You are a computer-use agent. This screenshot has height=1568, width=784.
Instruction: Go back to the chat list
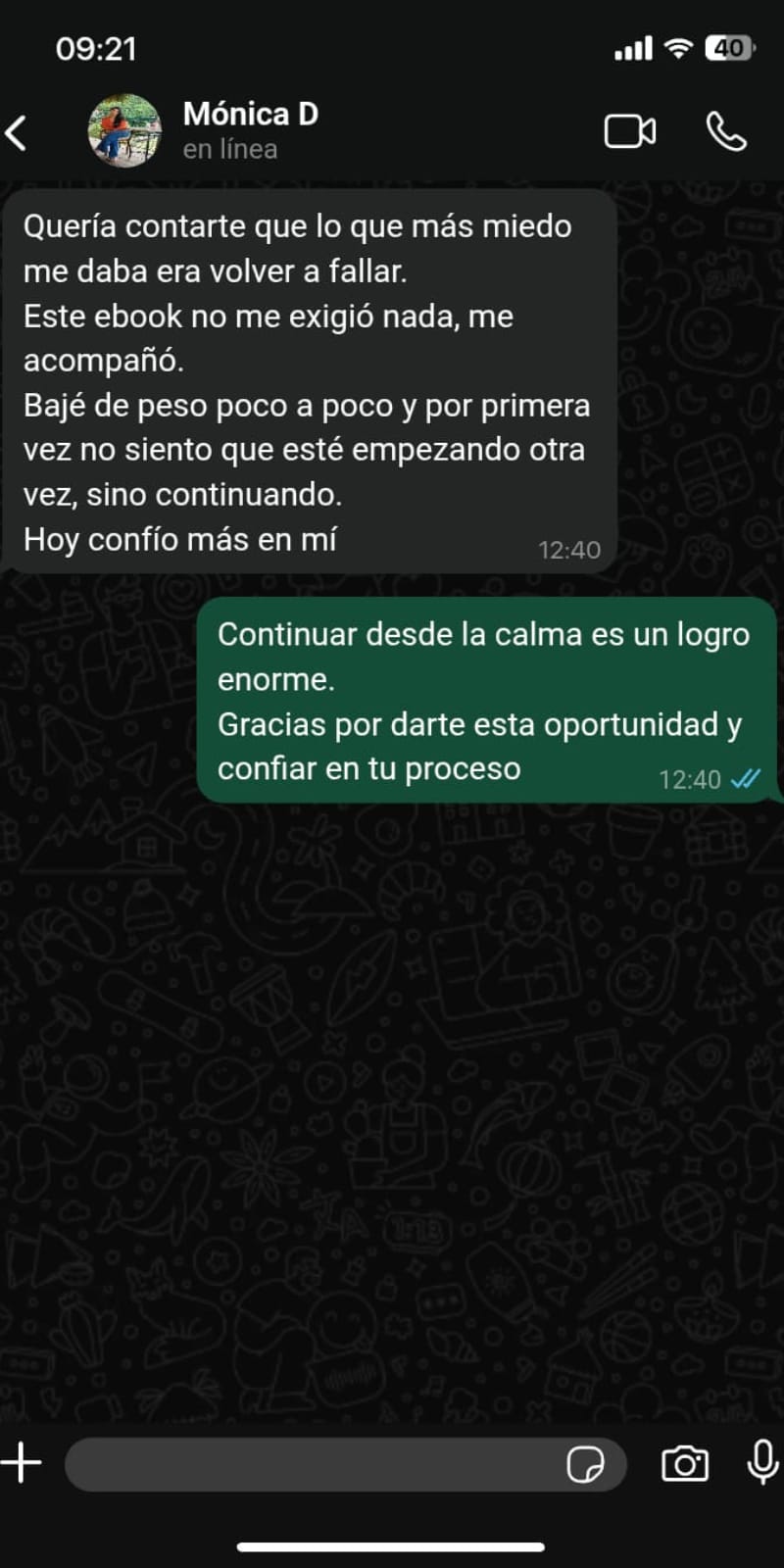point(18,132)
